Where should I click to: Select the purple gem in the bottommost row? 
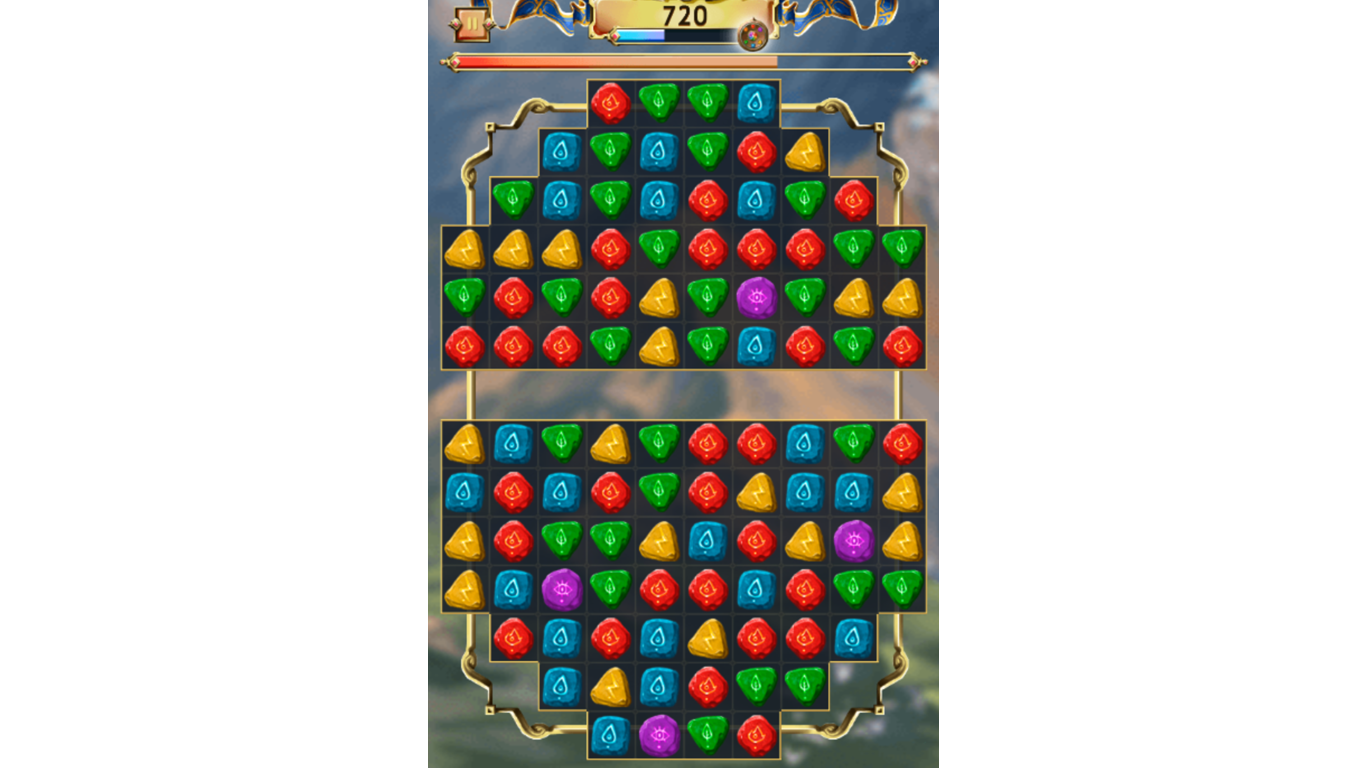pyautogui.click(x=659, y=735)
